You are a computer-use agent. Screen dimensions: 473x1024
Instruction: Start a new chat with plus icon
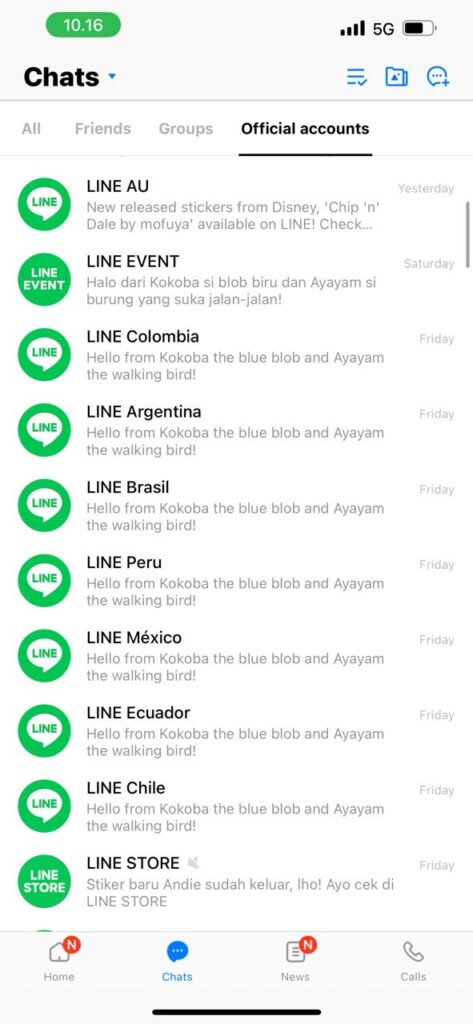tap(437, 77)
